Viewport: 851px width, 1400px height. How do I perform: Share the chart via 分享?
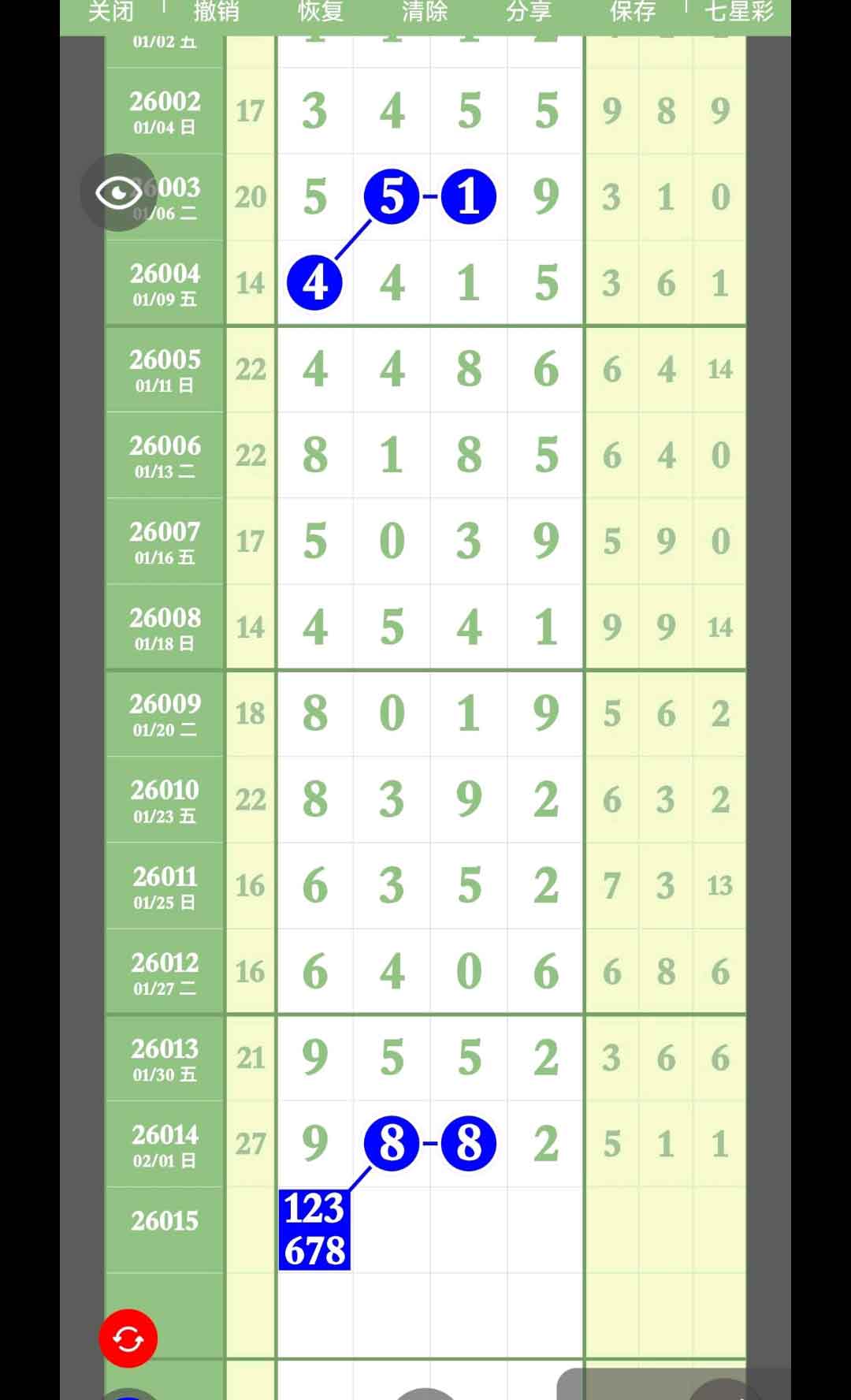pos(528,12)
